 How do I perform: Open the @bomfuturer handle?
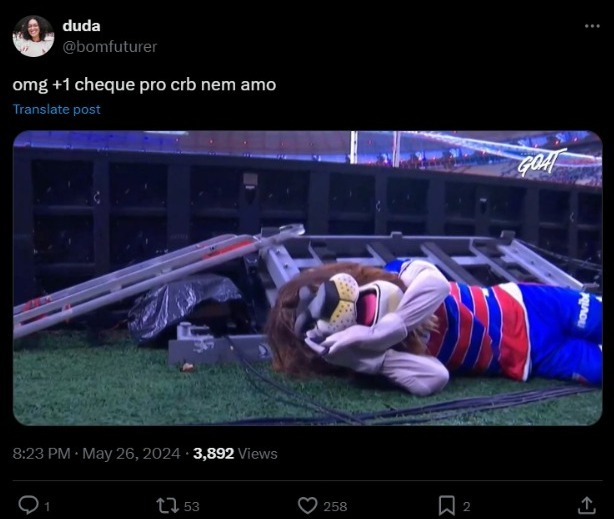coord(109,46)
